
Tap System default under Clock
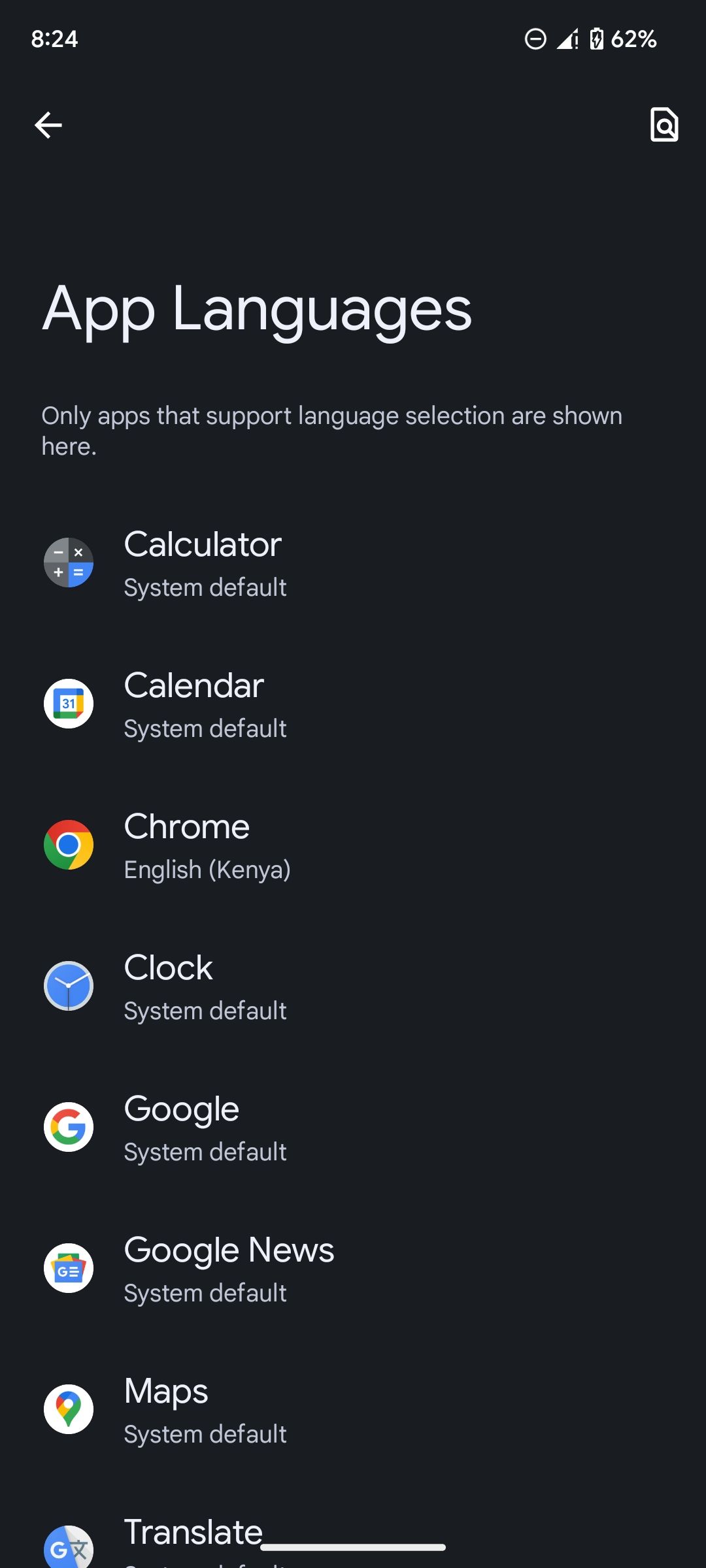(x=205, y=1010)
